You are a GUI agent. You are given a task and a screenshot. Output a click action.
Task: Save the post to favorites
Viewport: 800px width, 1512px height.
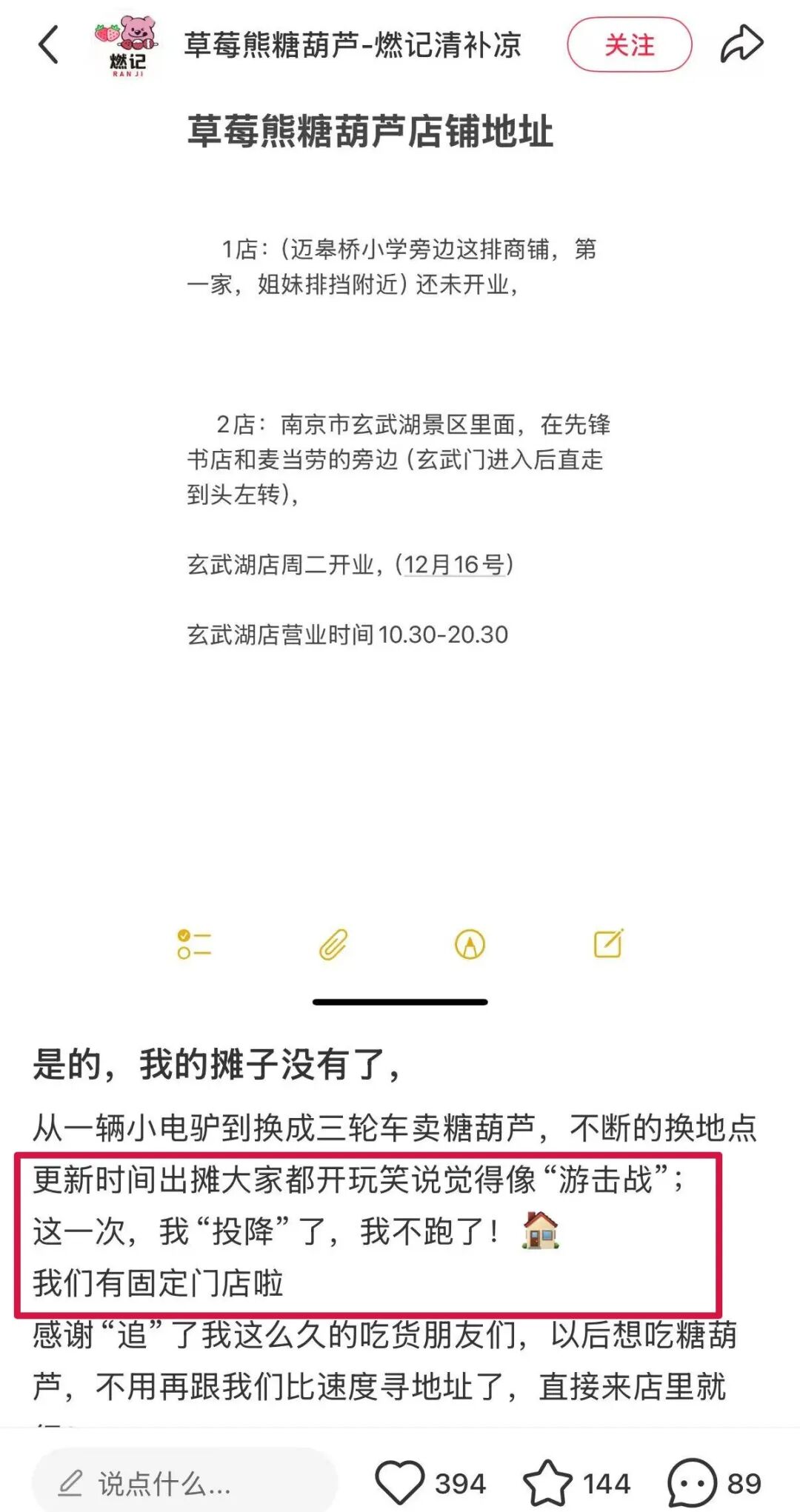point(548,1483)
